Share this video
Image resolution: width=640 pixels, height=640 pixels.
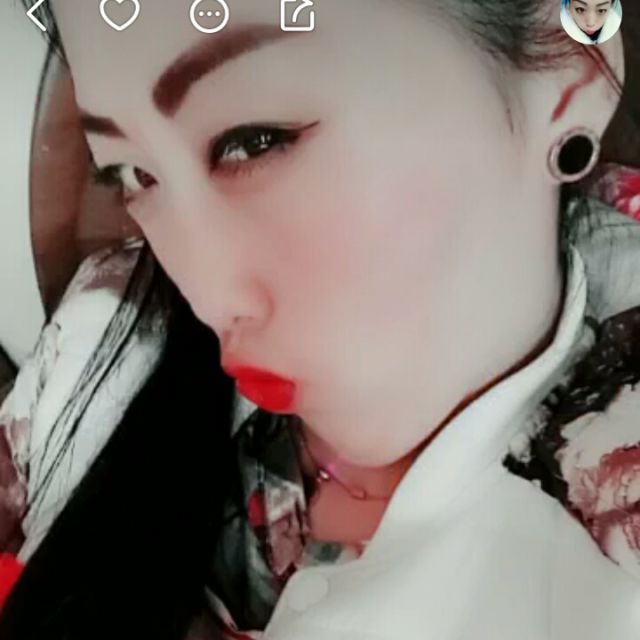click(298, 15)
